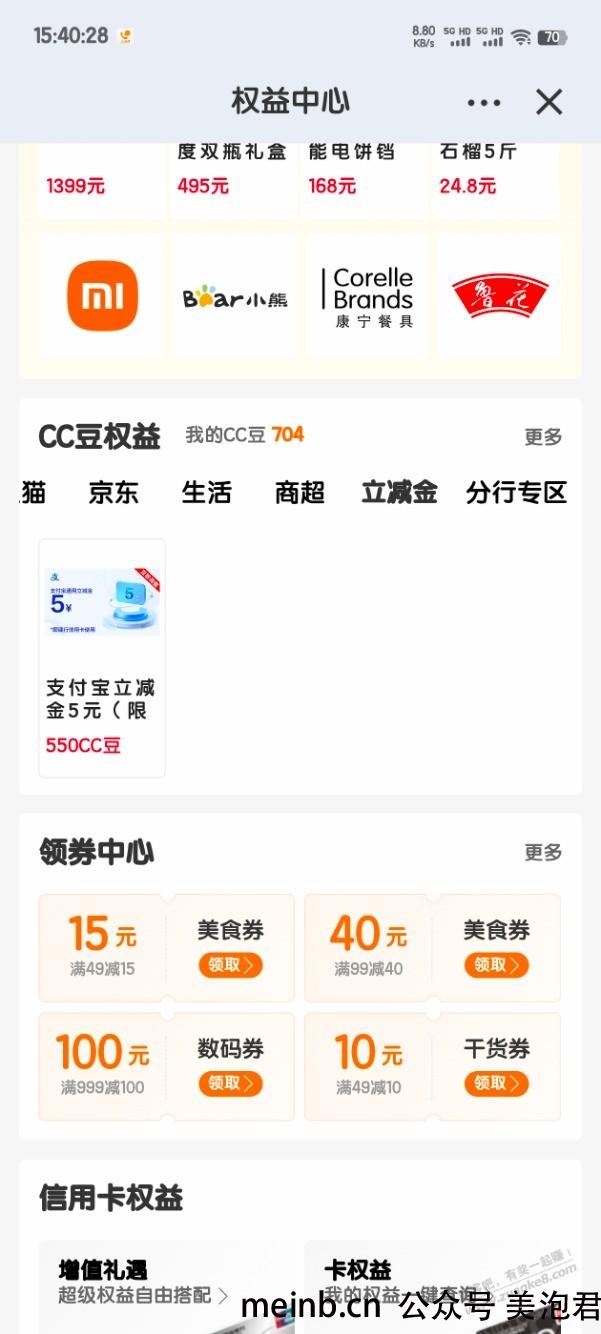This screenshot has height=1334, width=601.
Task: Open the 卡权益 card
Action: [432, 1285]
